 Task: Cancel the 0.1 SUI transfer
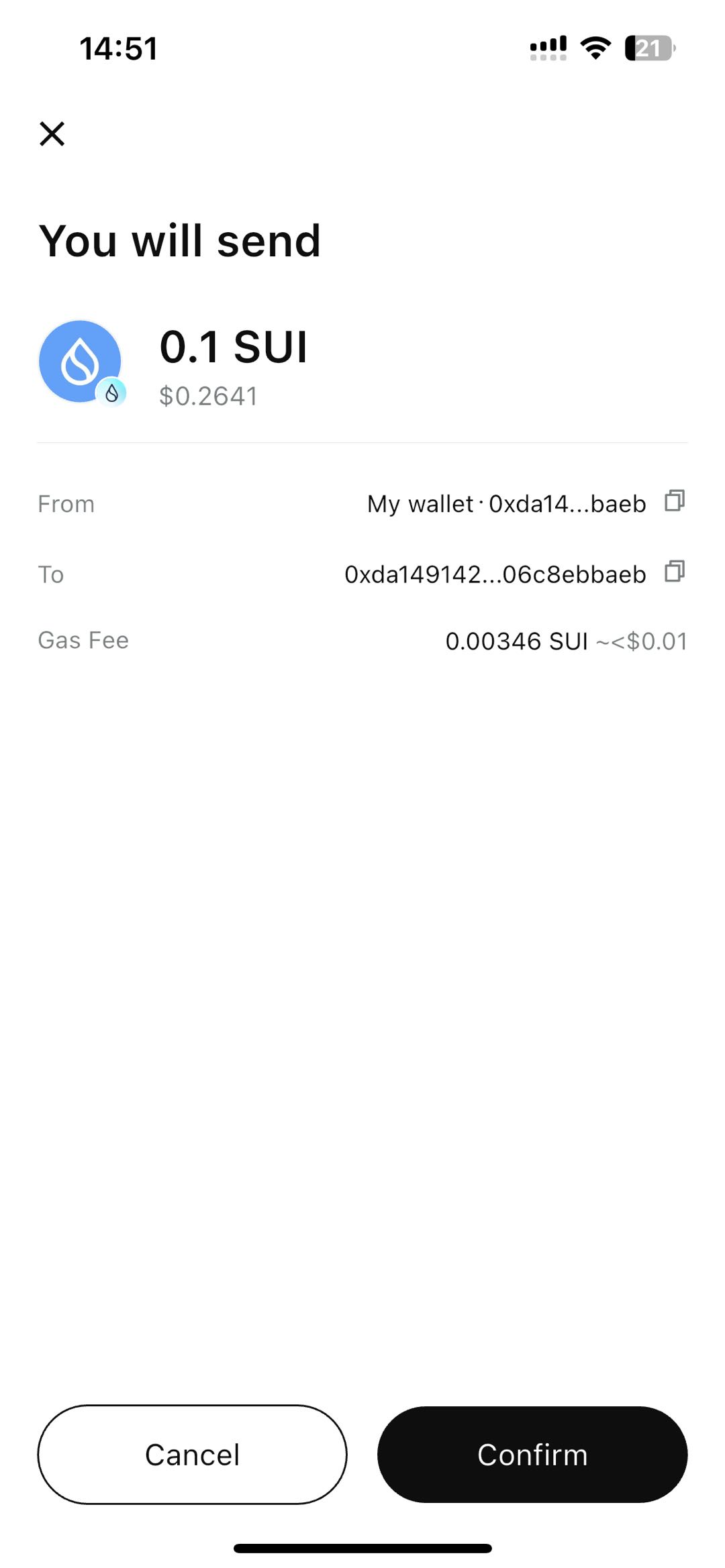[x=192, y=1455]
